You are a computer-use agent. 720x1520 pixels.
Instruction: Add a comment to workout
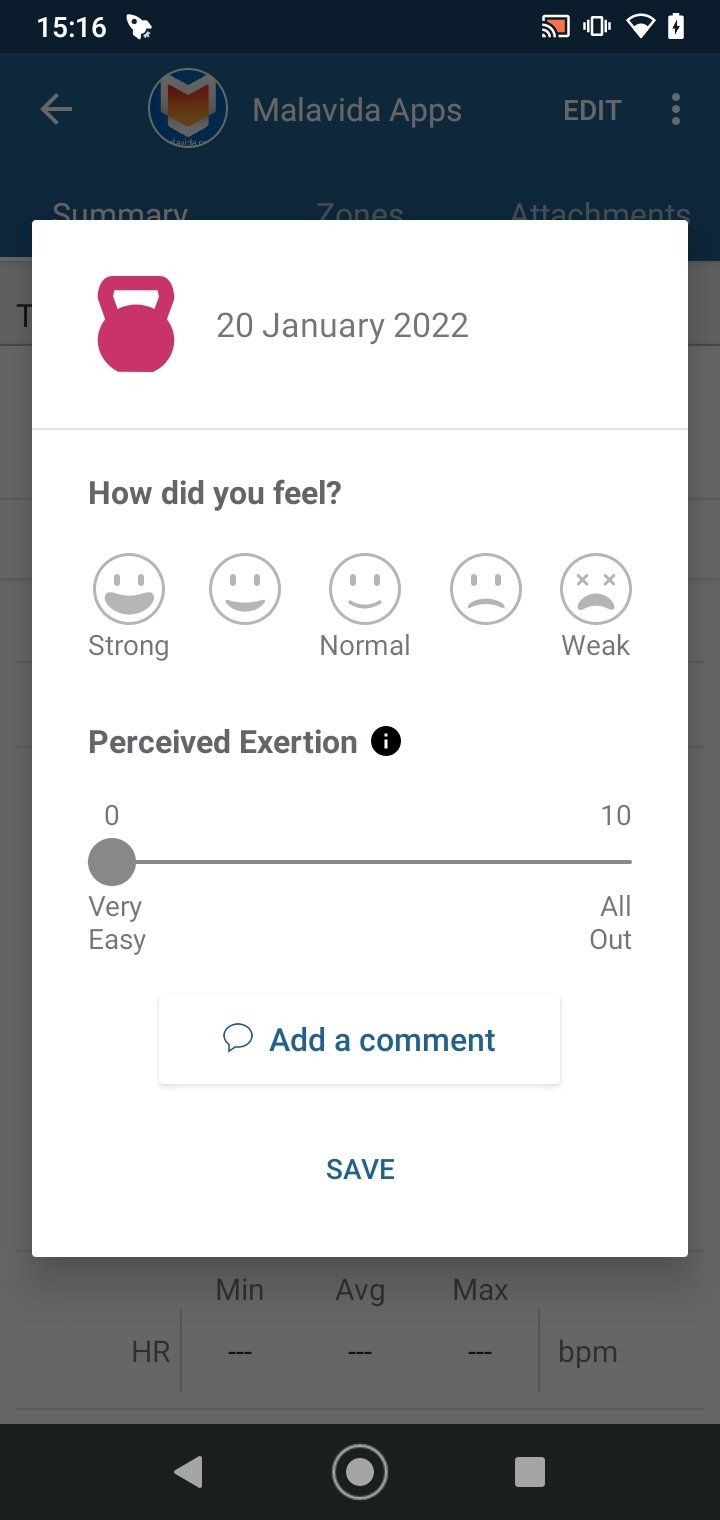(x=359, y=1039)
